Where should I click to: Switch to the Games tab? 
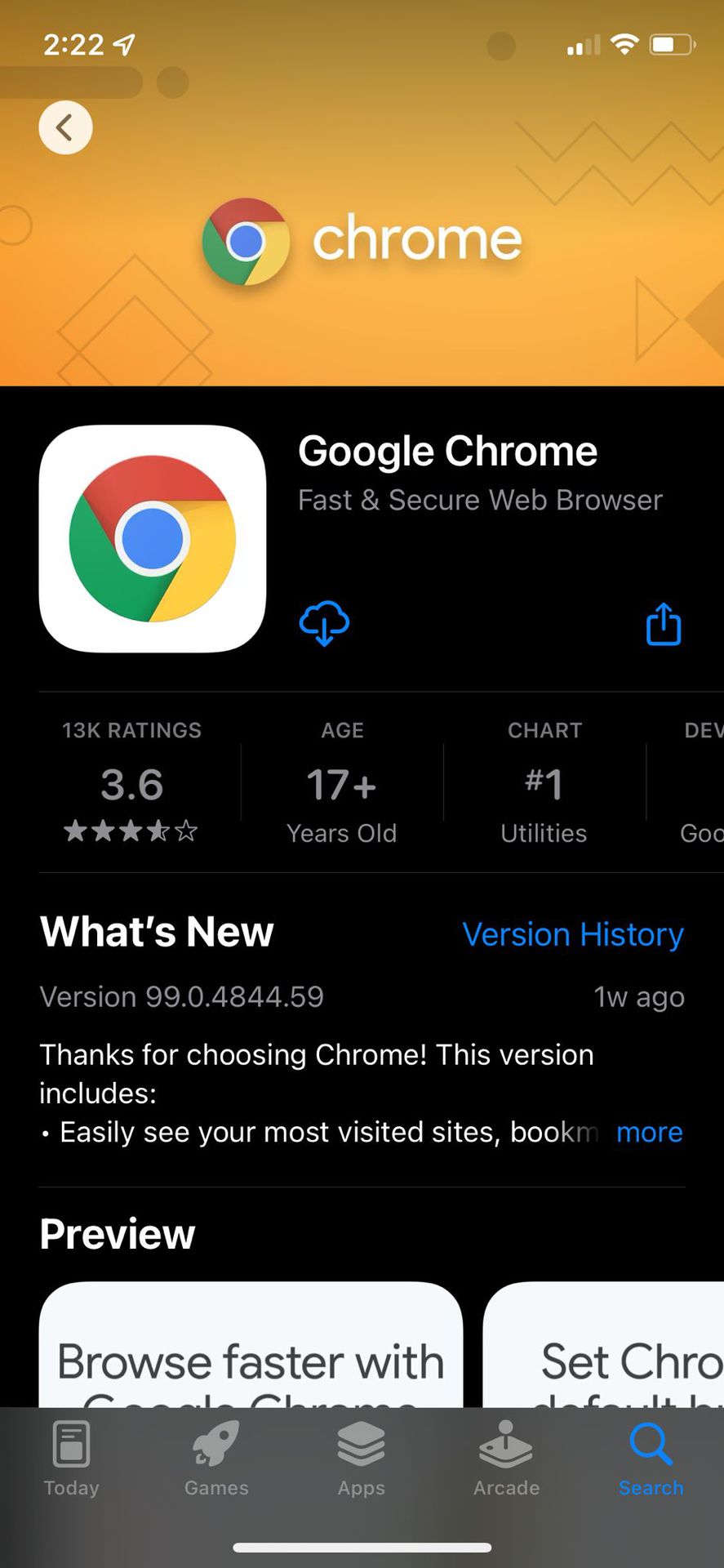216,1459
